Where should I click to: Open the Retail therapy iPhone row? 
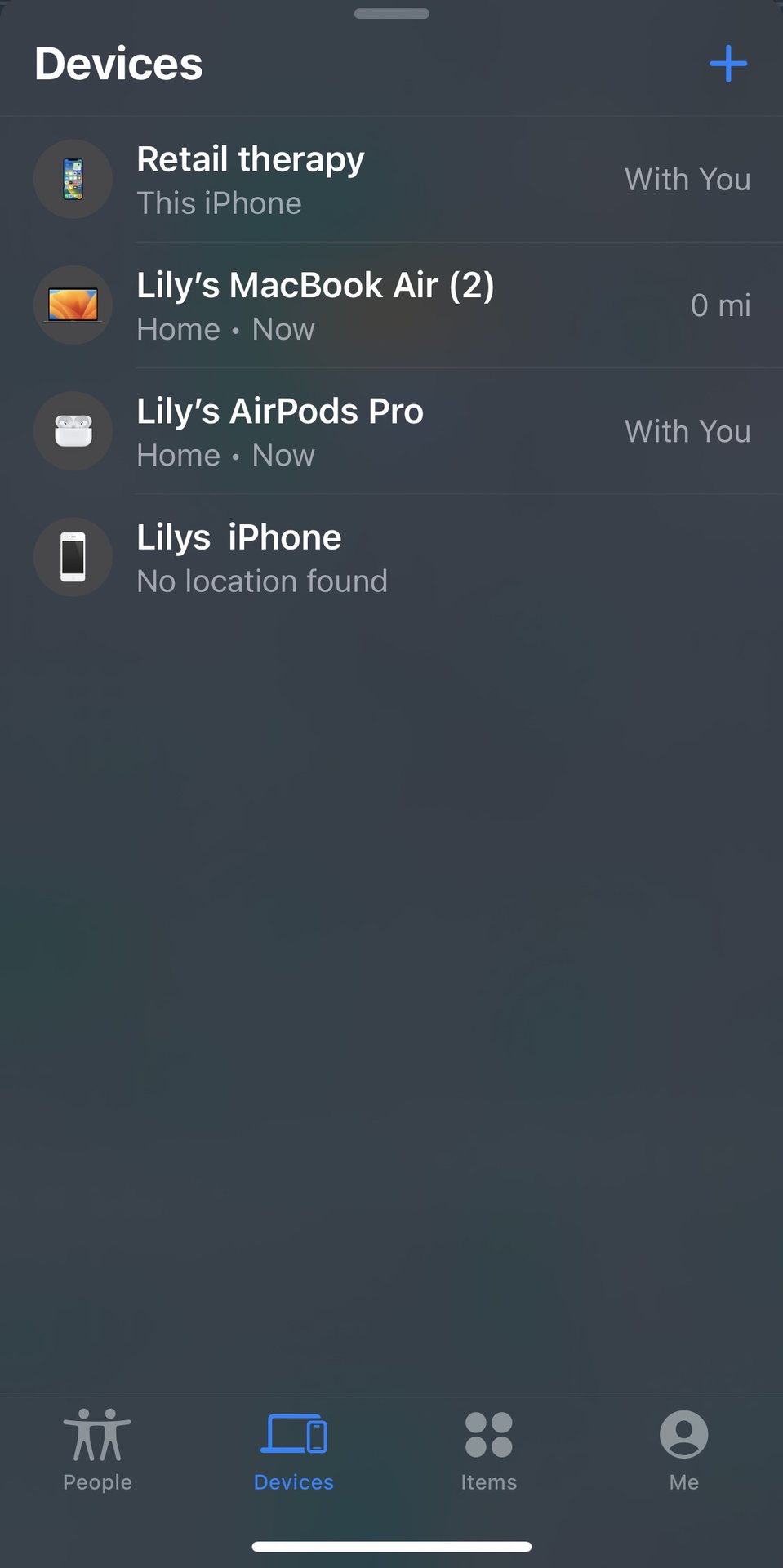[392, 179]
